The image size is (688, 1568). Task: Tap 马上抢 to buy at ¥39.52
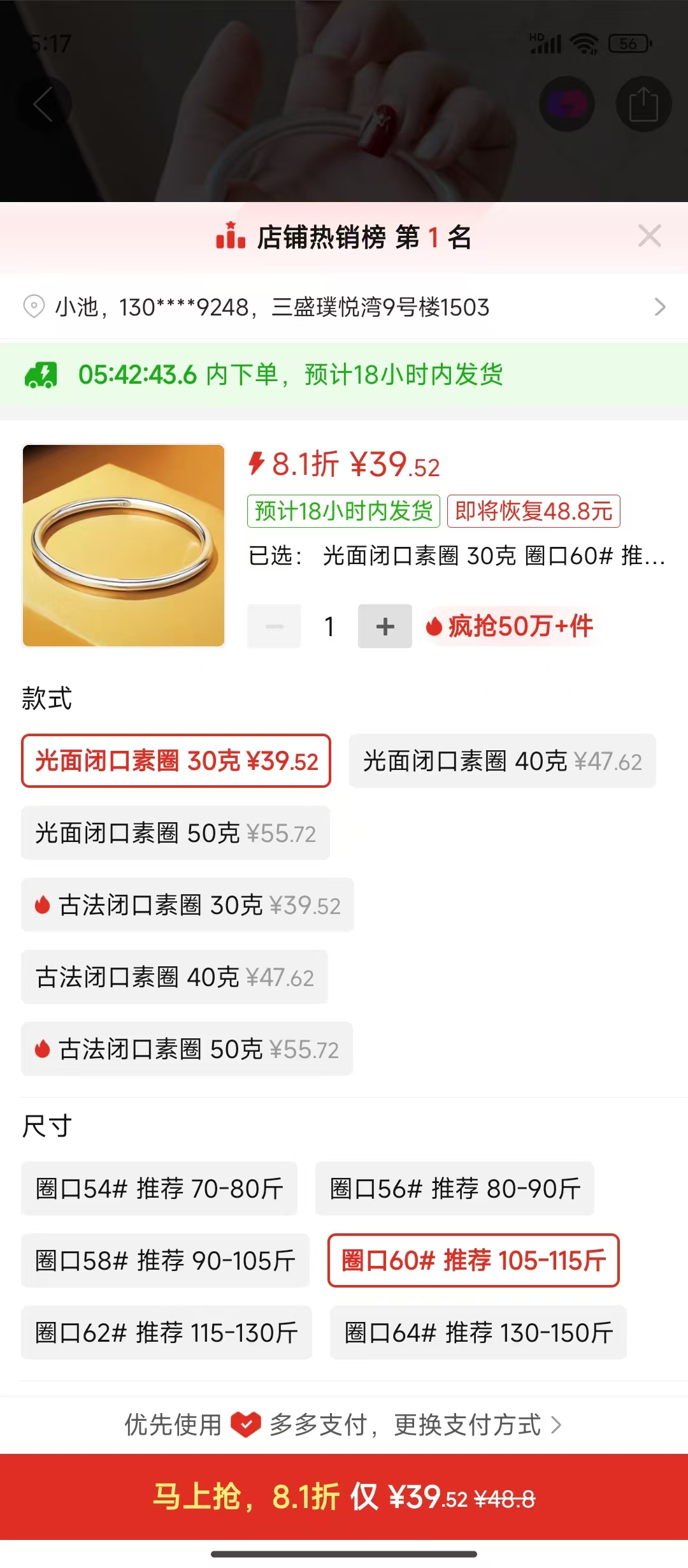(x=344, y=1497)
